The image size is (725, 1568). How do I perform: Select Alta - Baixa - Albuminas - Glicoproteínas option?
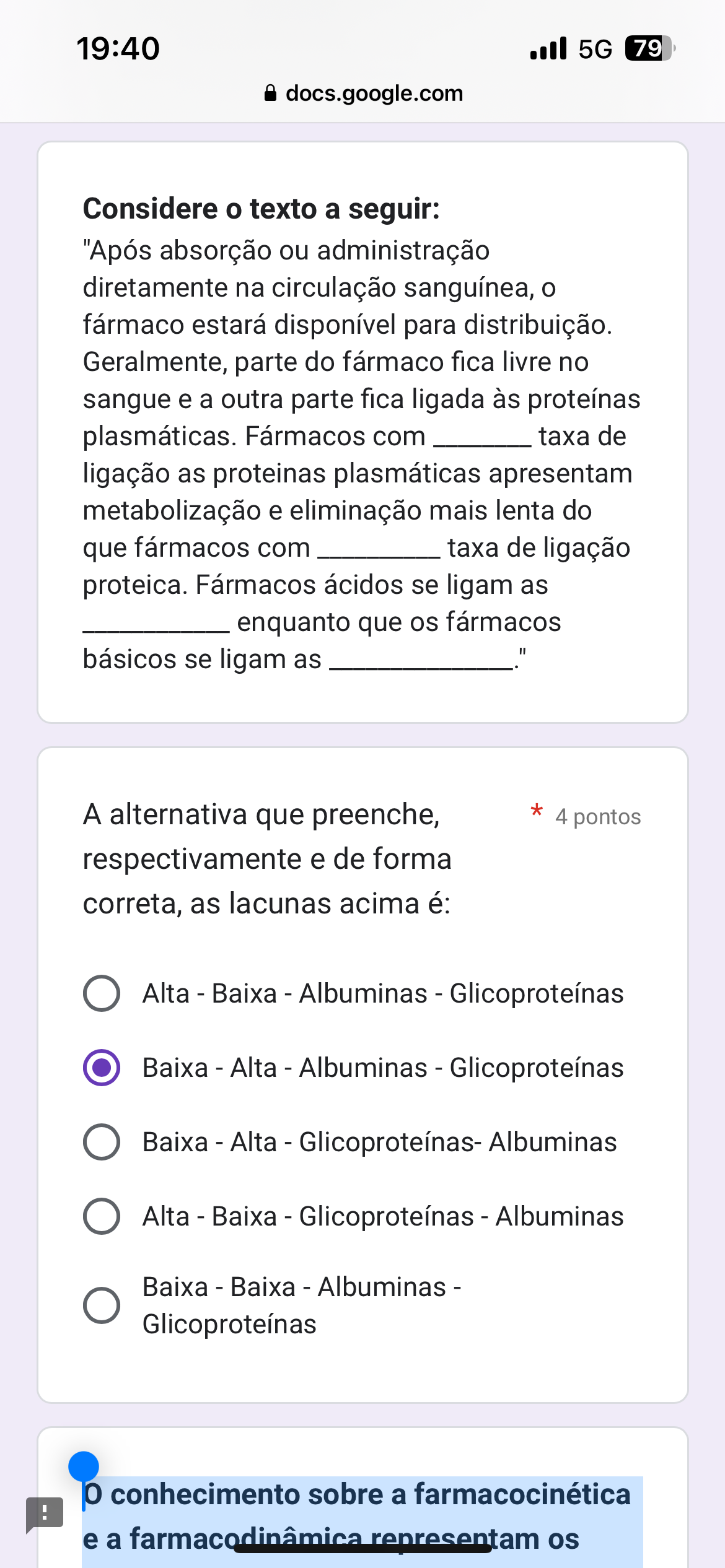click(102, 993)
